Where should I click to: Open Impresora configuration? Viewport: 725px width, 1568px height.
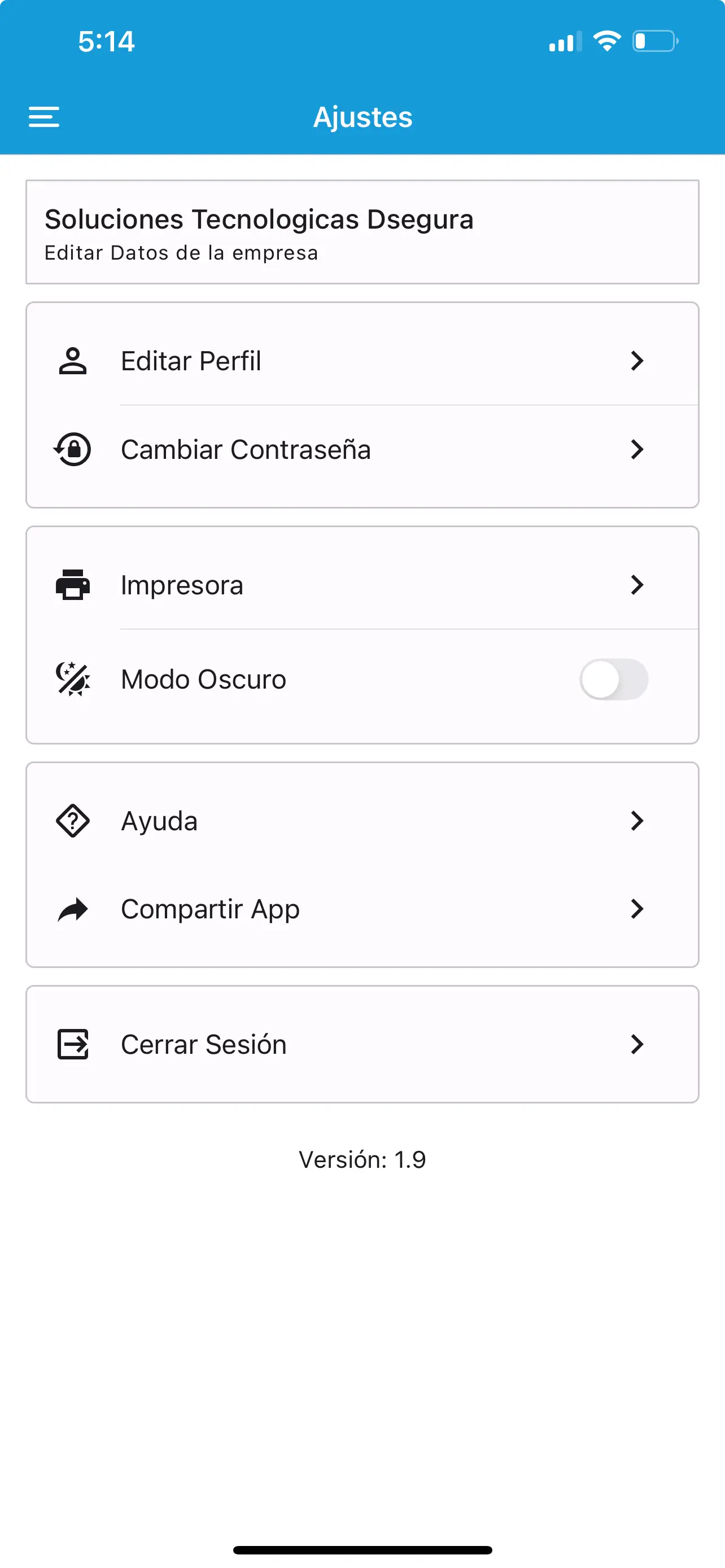(x=362, y=585)
